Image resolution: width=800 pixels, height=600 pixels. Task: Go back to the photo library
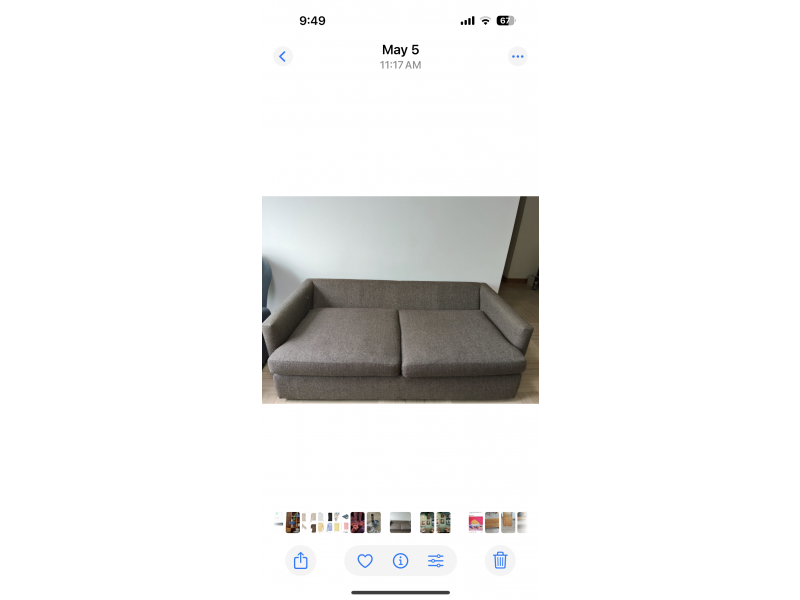[282, 57]
